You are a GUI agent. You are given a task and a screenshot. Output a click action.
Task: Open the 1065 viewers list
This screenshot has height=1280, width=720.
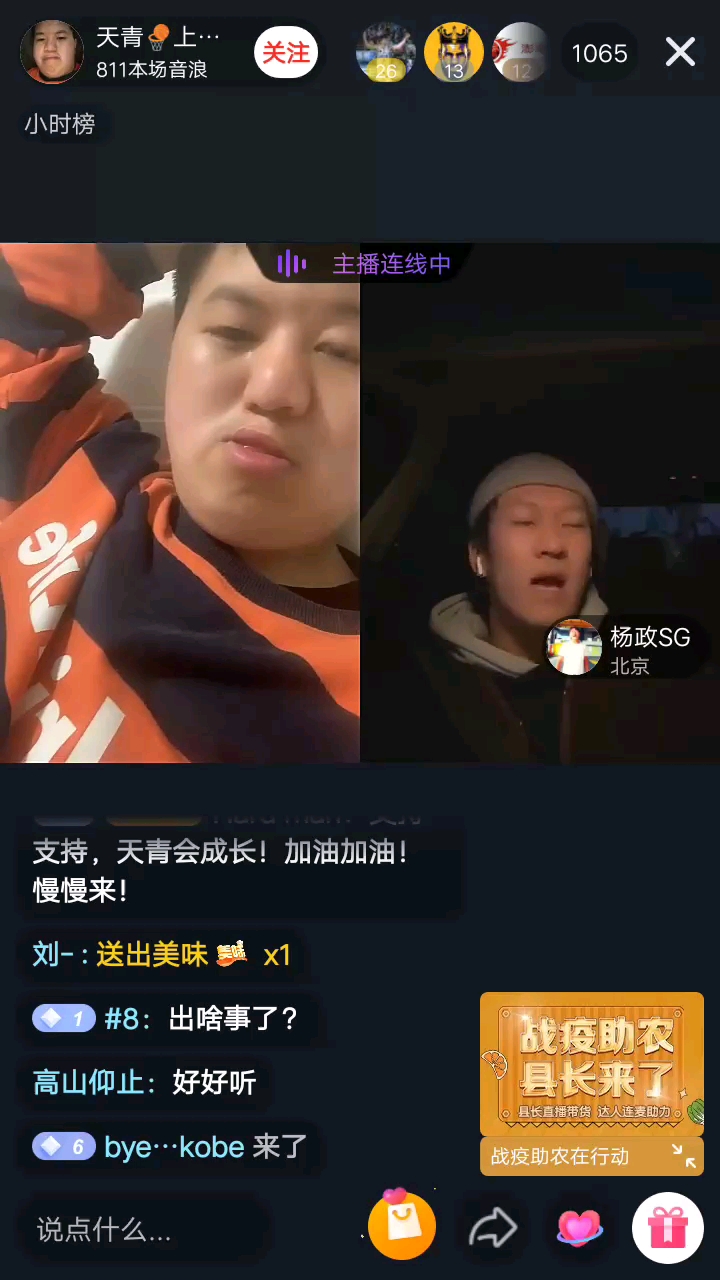click(x=599, y=53)
